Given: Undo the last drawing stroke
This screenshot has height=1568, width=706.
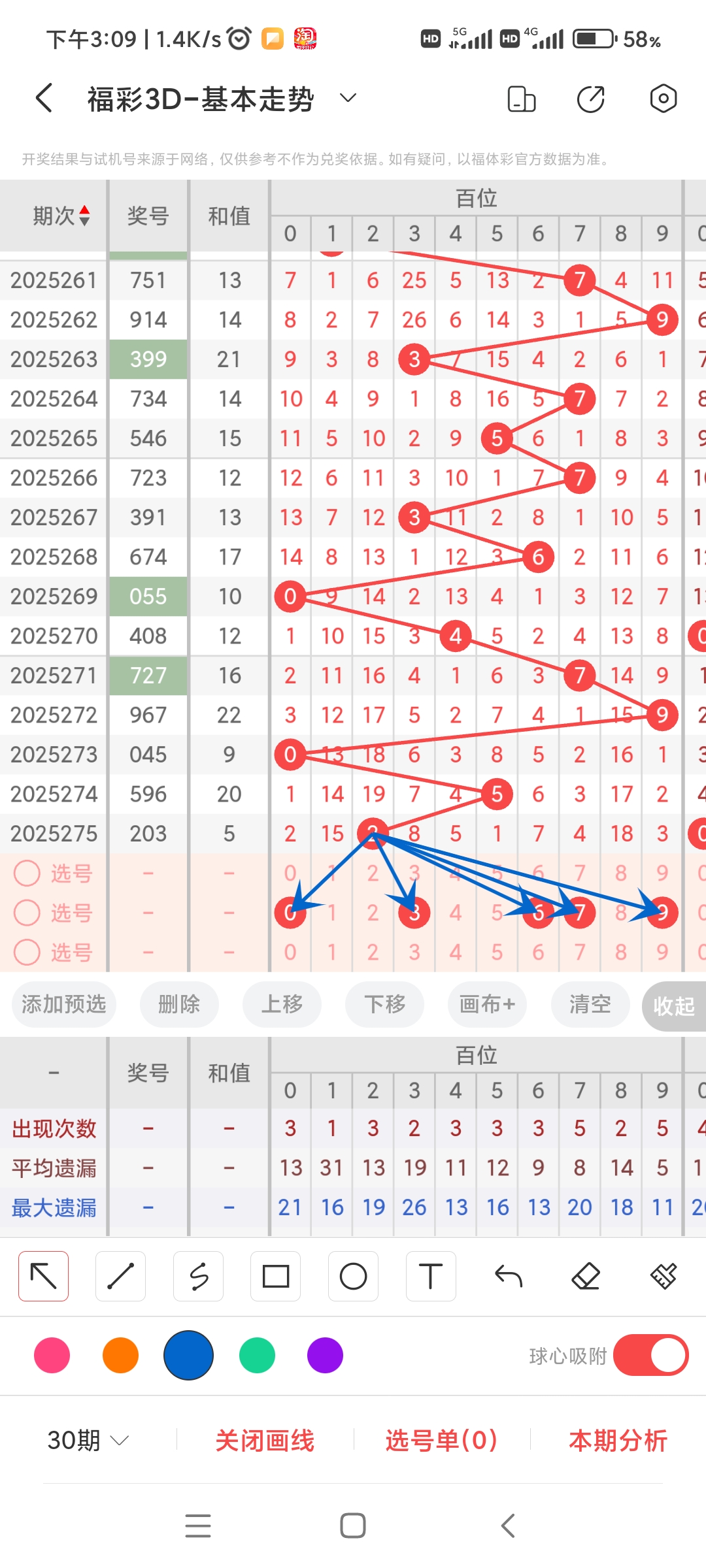Looking at the screenshot, I should coord(508,1276).
